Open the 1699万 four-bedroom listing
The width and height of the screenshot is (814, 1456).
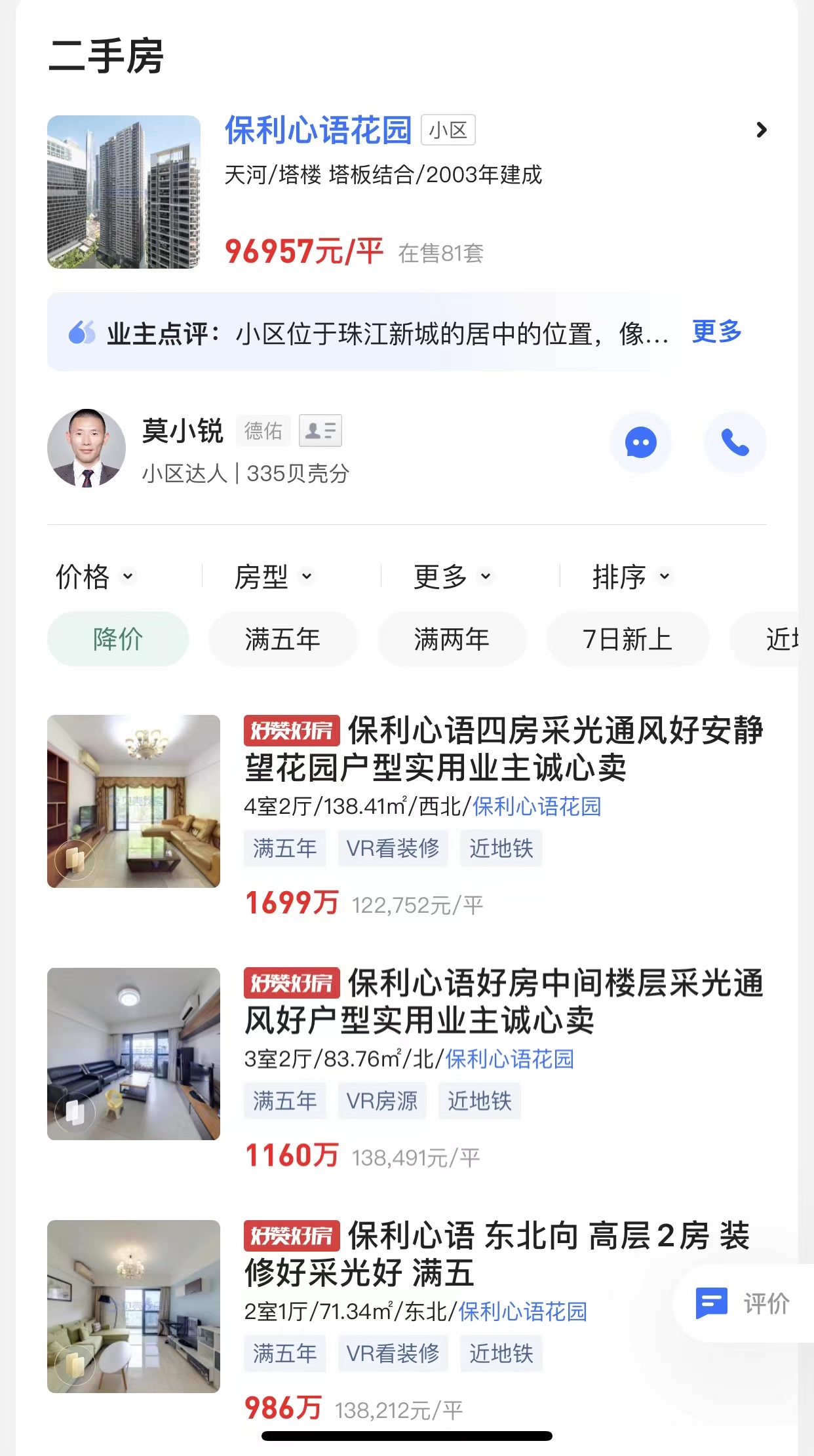502,750
